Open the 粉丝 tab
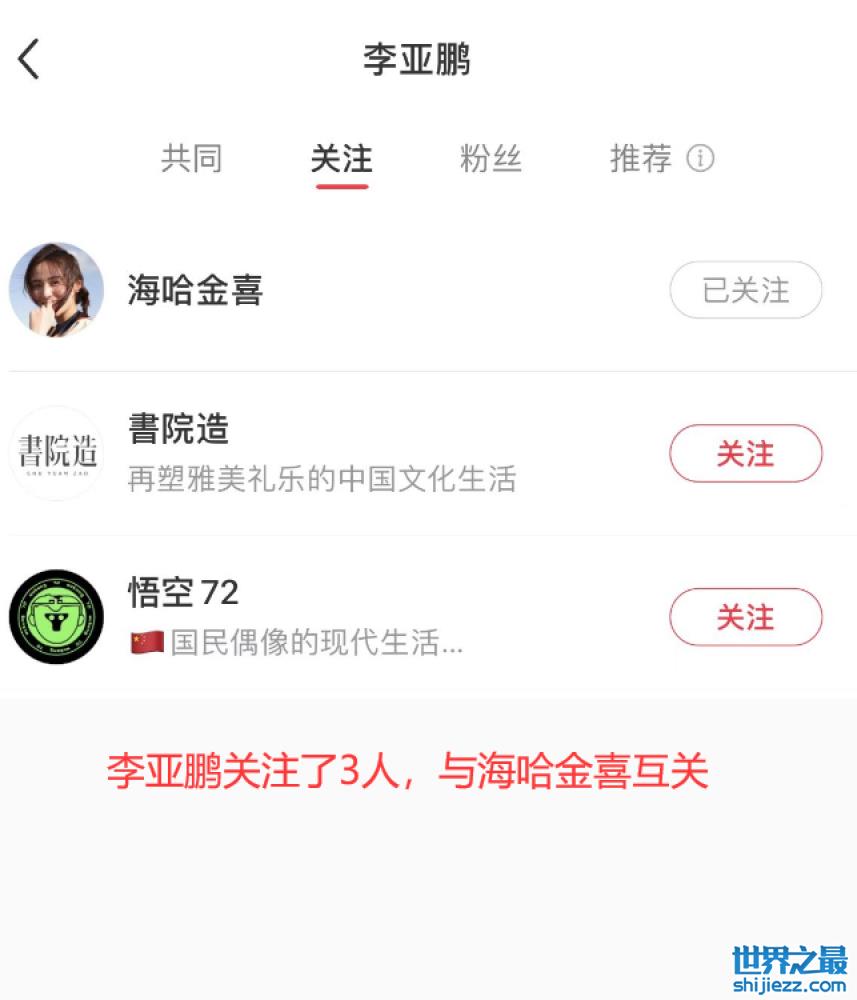The height and width of the screenshot is (1000, 857). (x=491, y=159)
